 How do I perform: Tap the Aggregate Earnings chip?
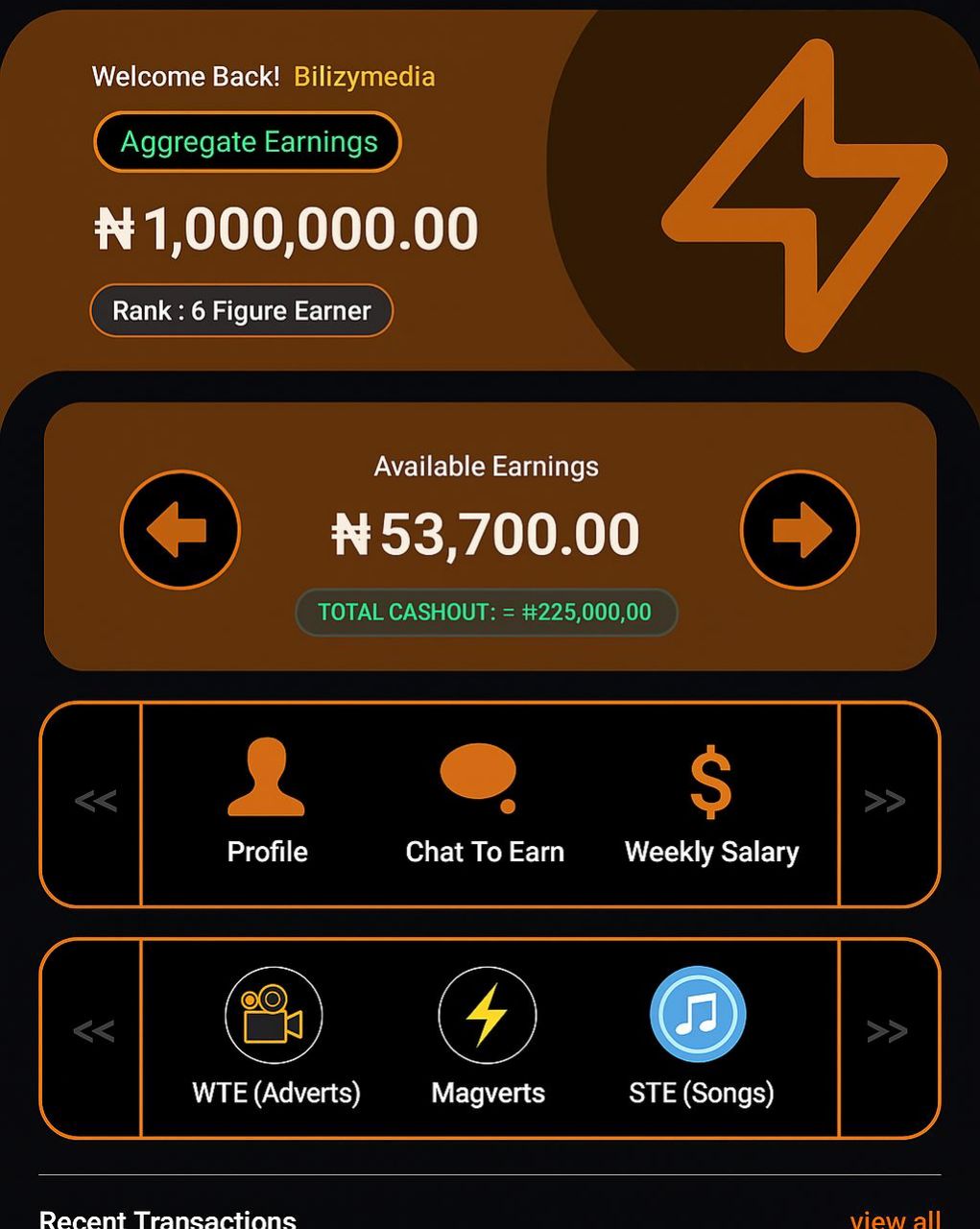[248, 142]
